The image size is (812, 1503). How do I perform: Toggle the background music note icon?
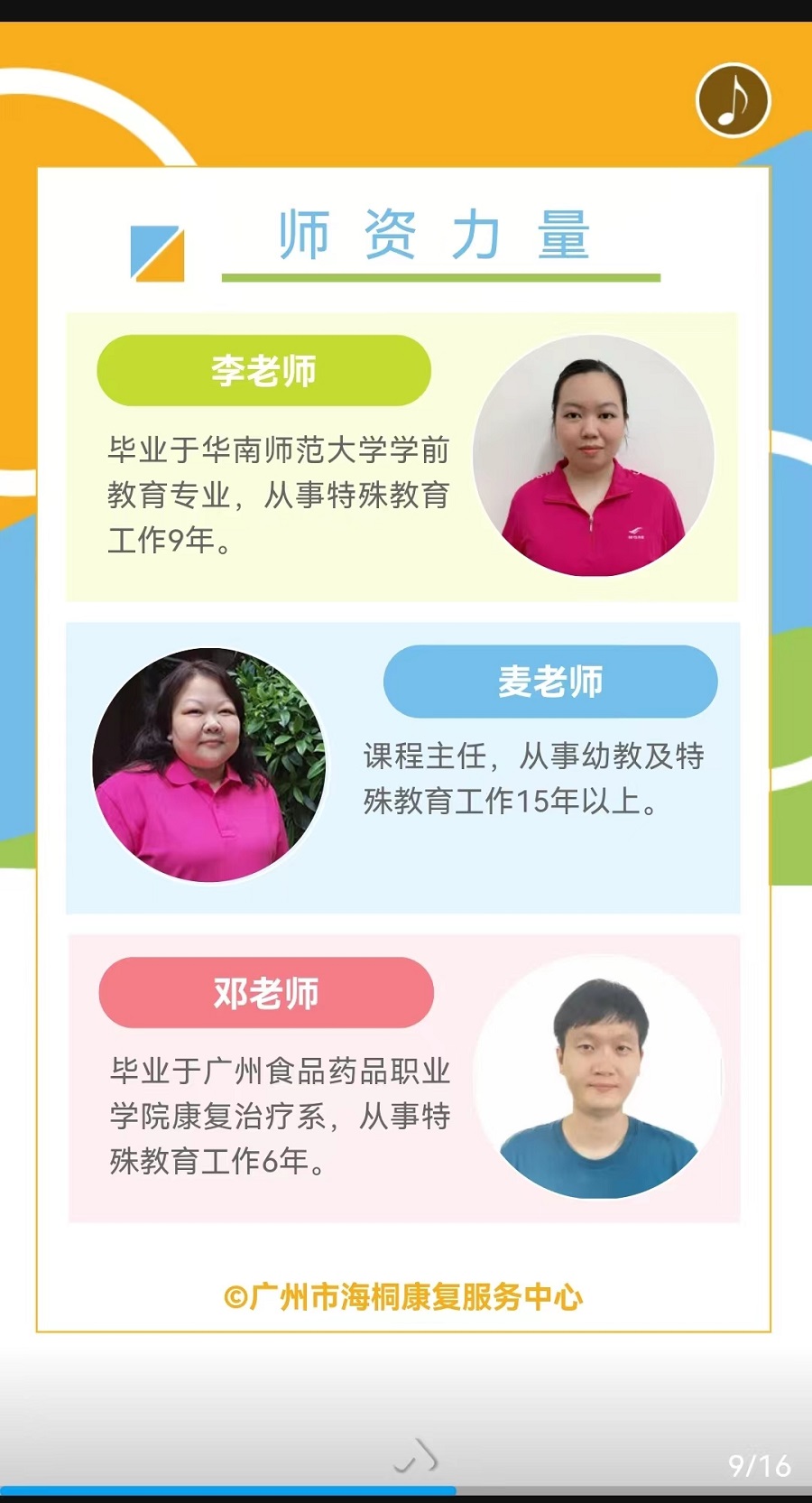pyautogui.click(x=733, y=100)
